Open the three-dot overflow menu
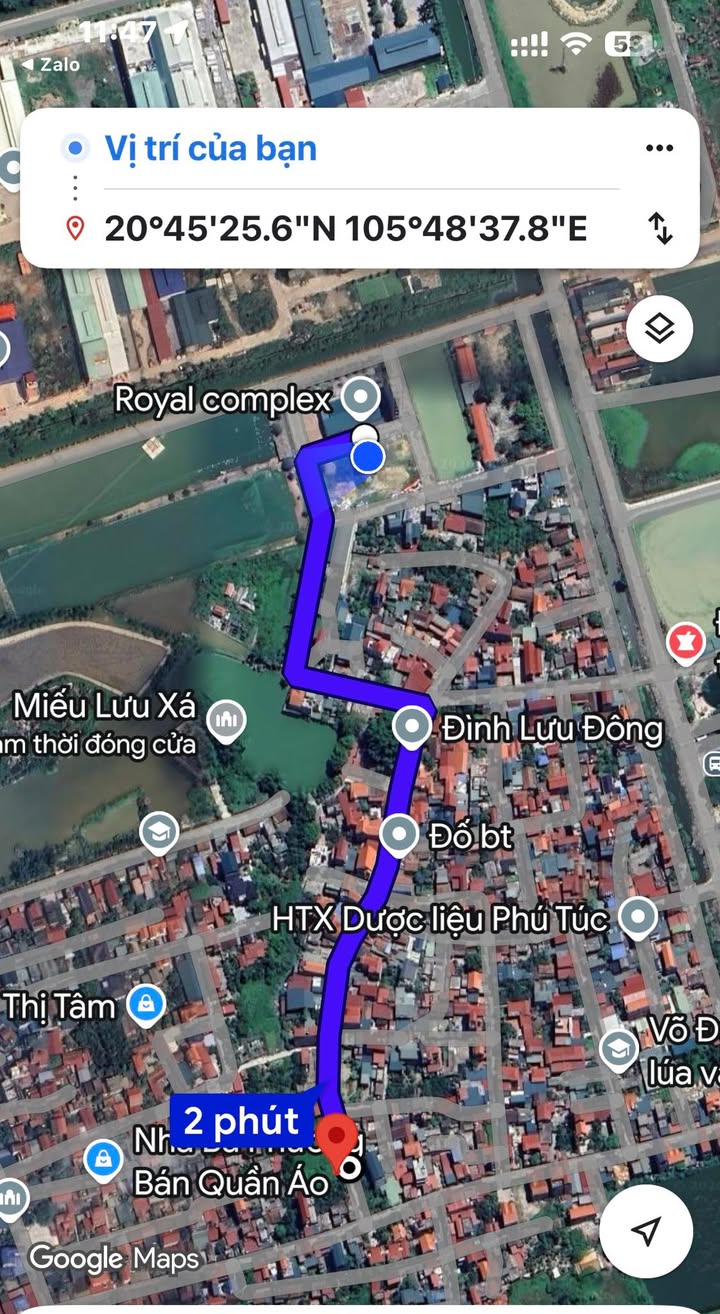Viewport: 720px width, 1314px height. 659,149
